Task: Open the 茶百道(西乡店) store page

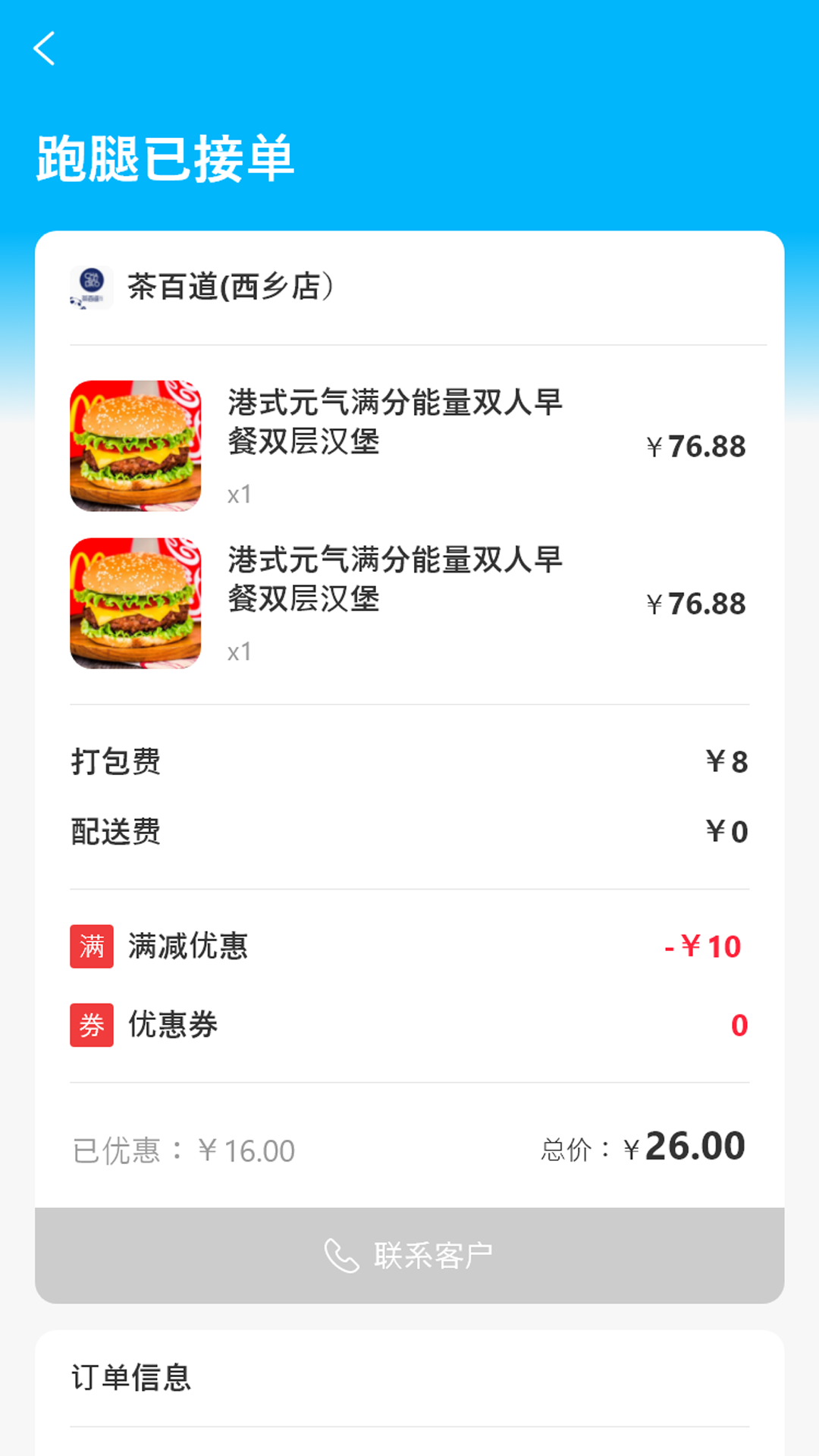Action: tap(230, 287)
